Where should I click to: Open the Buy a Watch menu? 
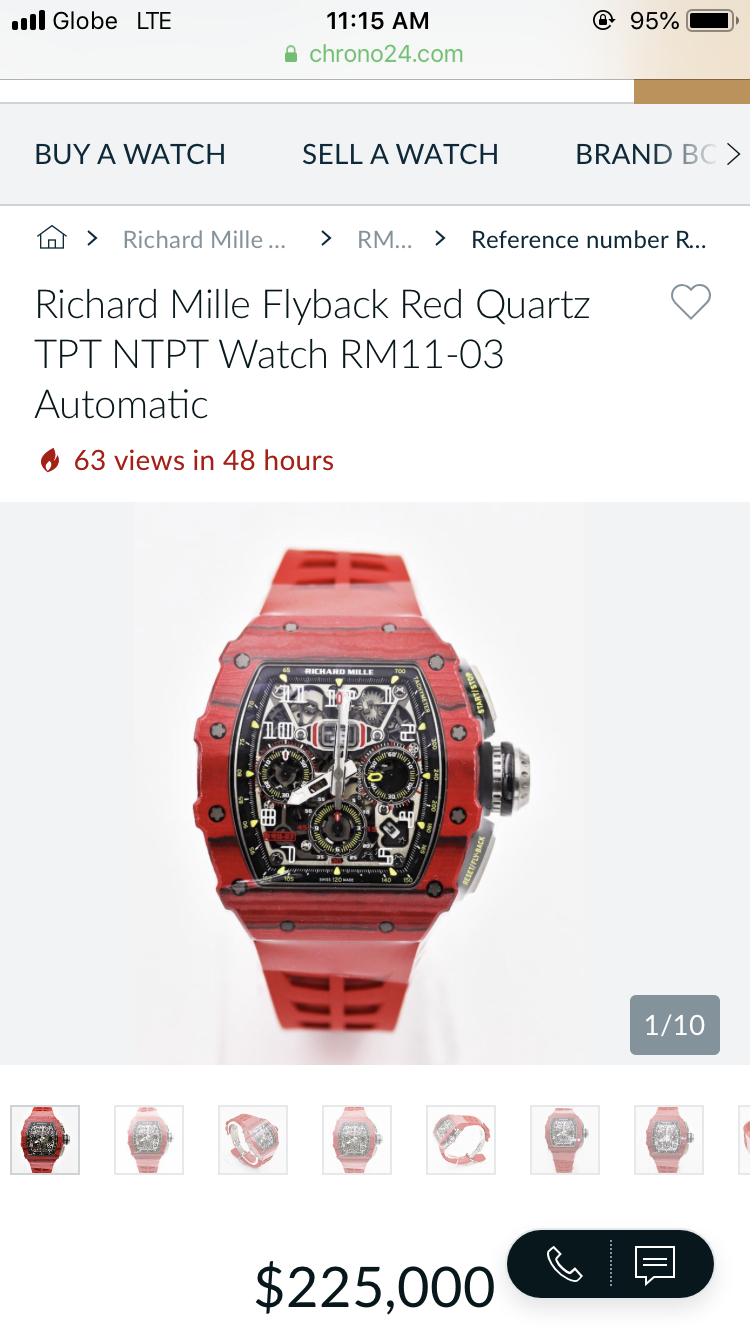coord(130,154)
